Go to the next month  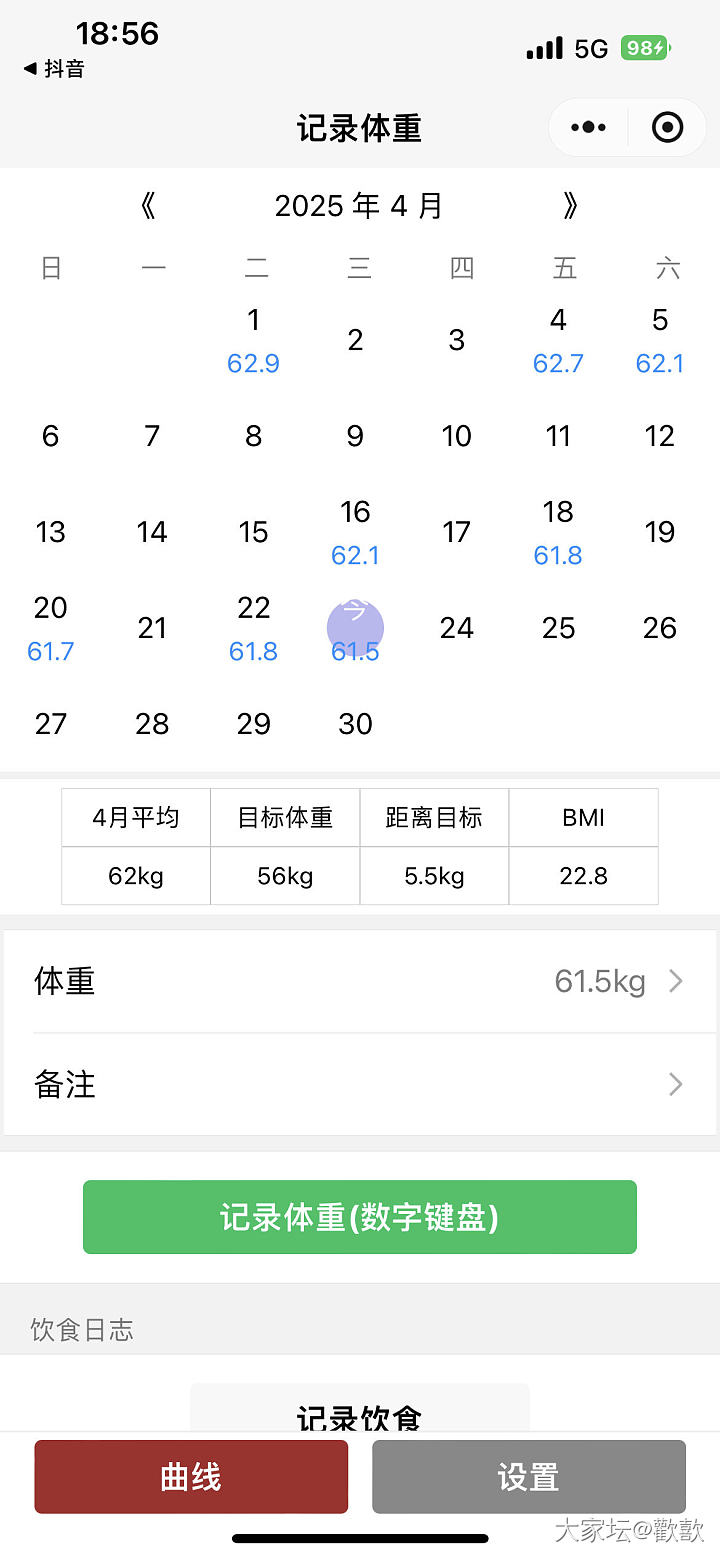(570, 206)
